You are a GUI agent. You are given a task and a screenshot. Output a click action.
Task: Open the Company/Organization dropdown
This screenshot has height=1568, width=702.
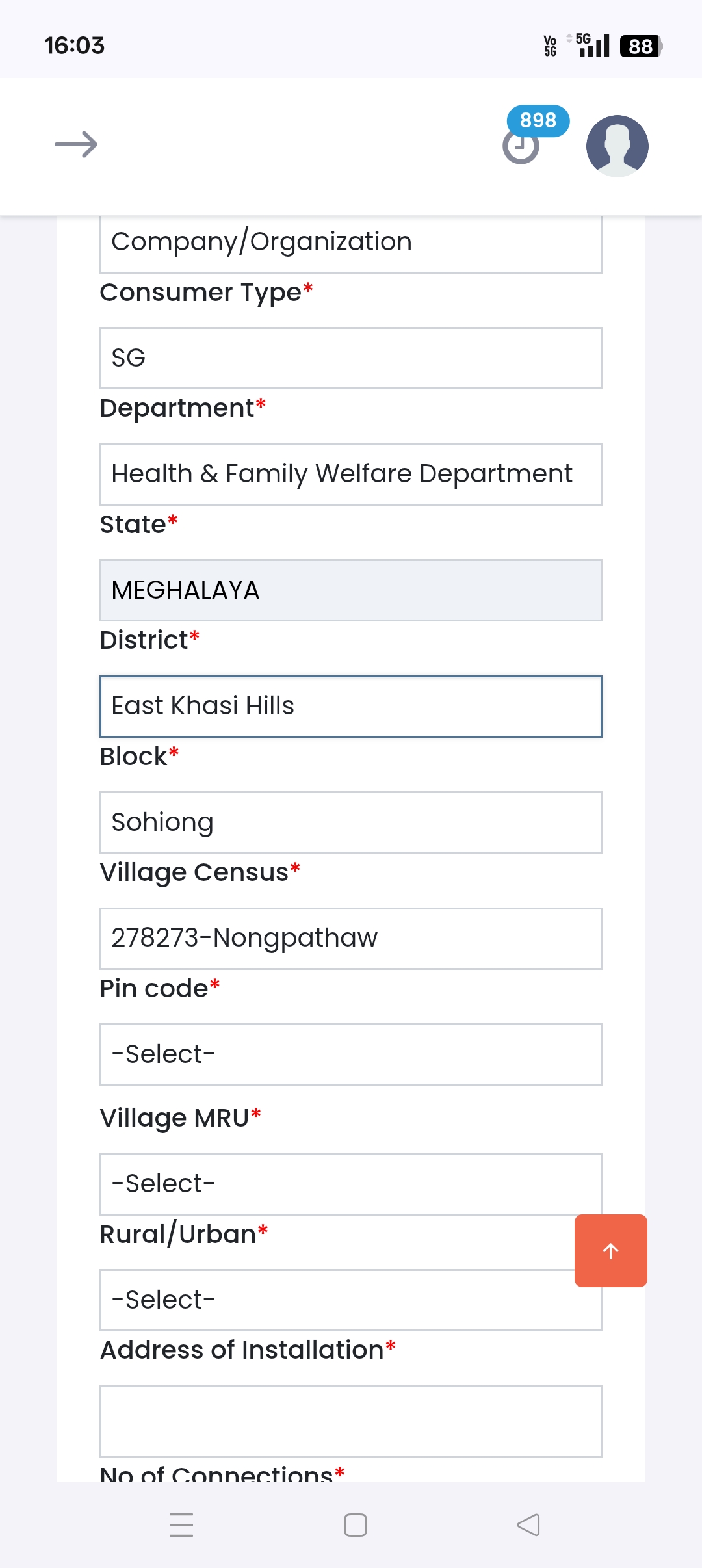(351, 244)
